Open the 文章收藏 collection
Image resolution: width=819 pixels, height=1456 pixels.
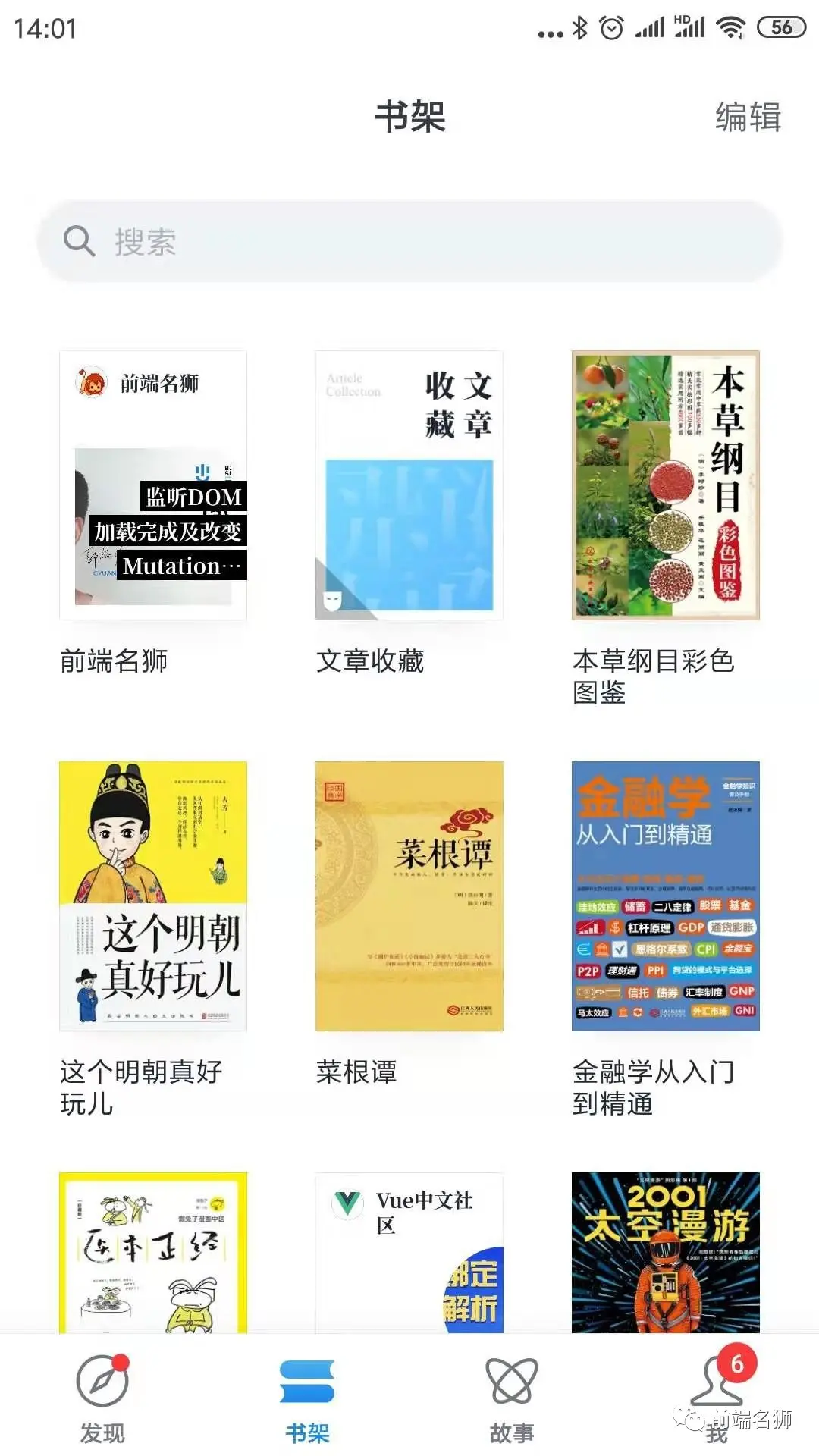point(409,485)
